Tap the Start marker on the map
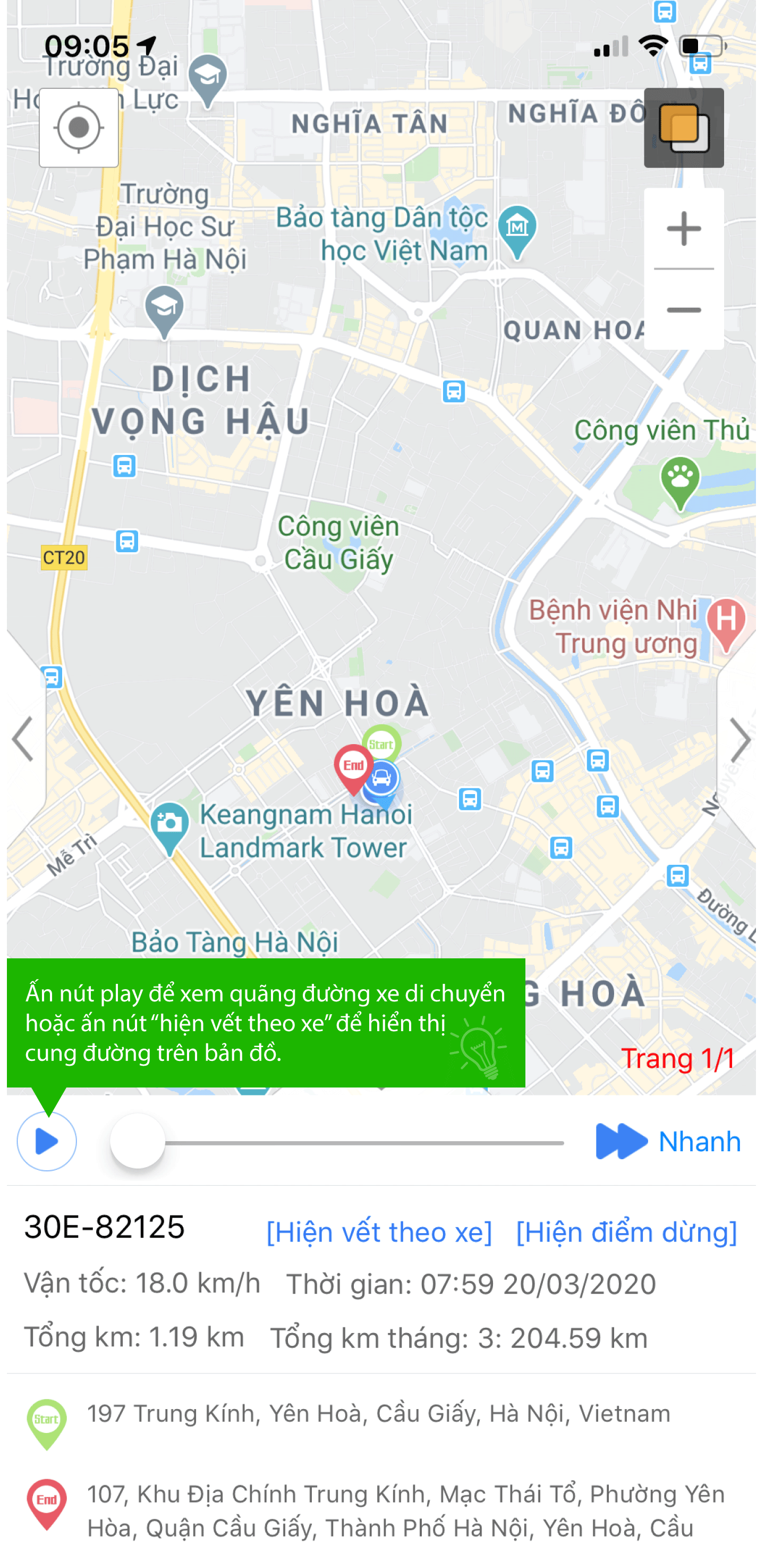765x1568 pixels. tap(382, 741)
